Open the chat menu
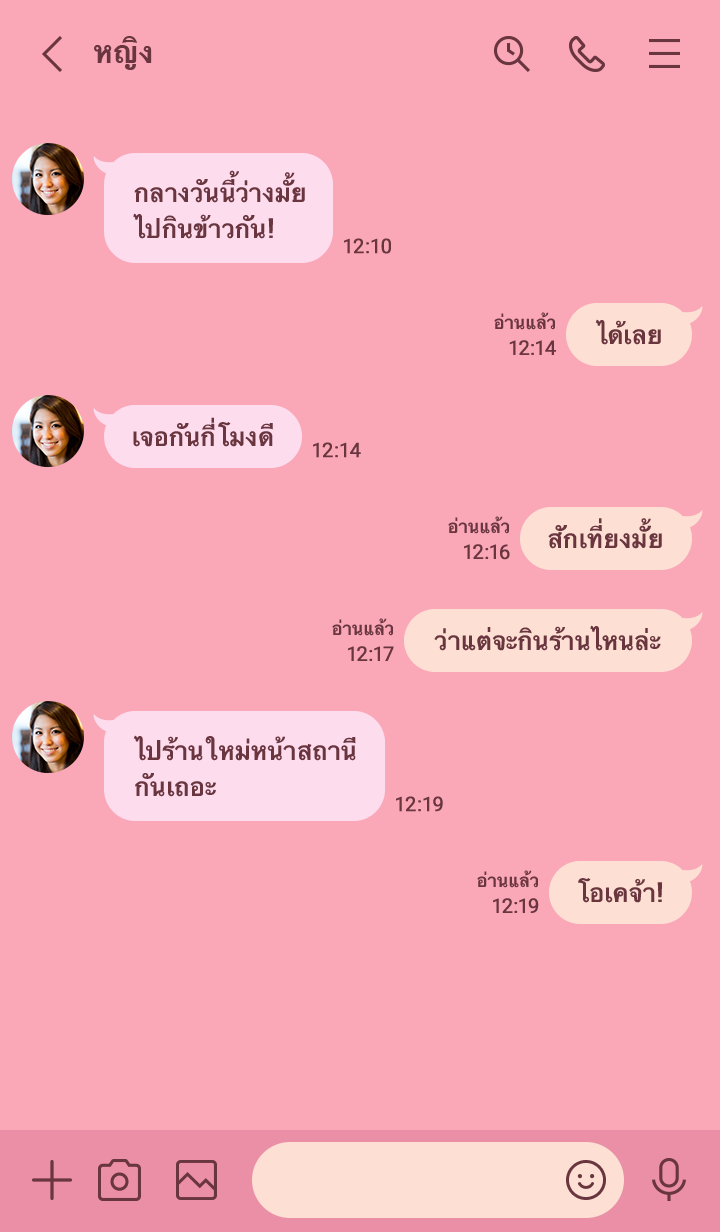 click(664, 54)
